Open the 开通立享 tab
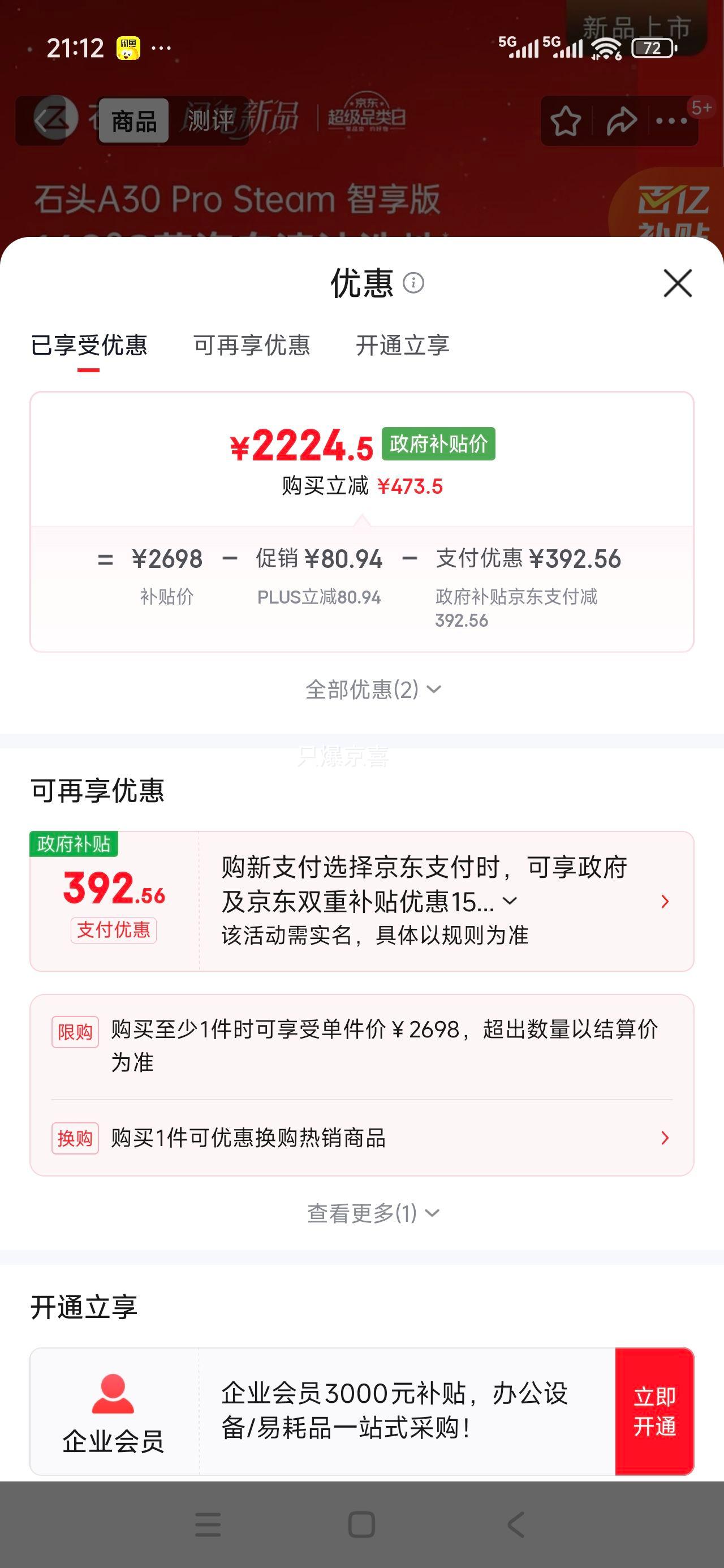This screenshot has height=1568, width=724. (x=403, y=346)
